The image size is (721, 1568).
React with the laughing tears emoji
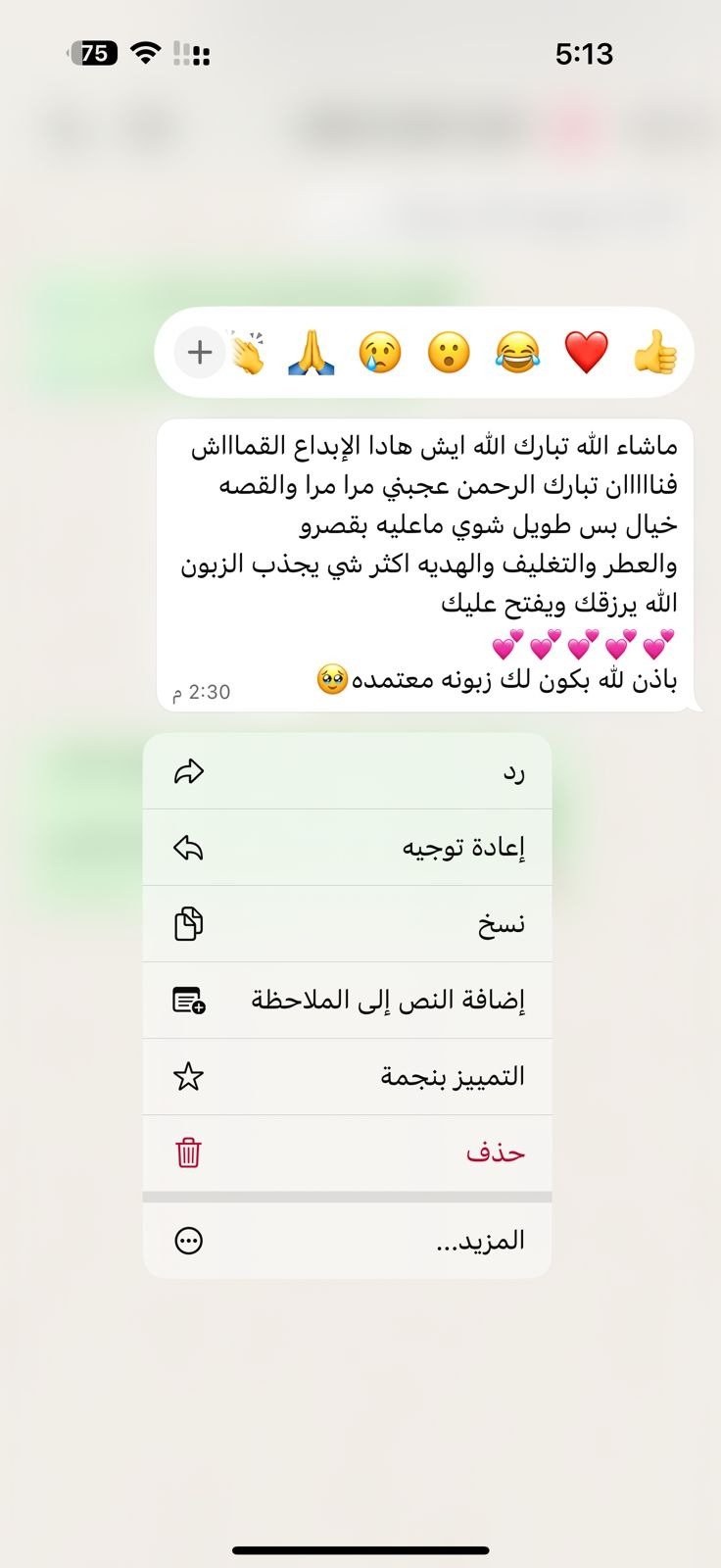pos(517,353)
